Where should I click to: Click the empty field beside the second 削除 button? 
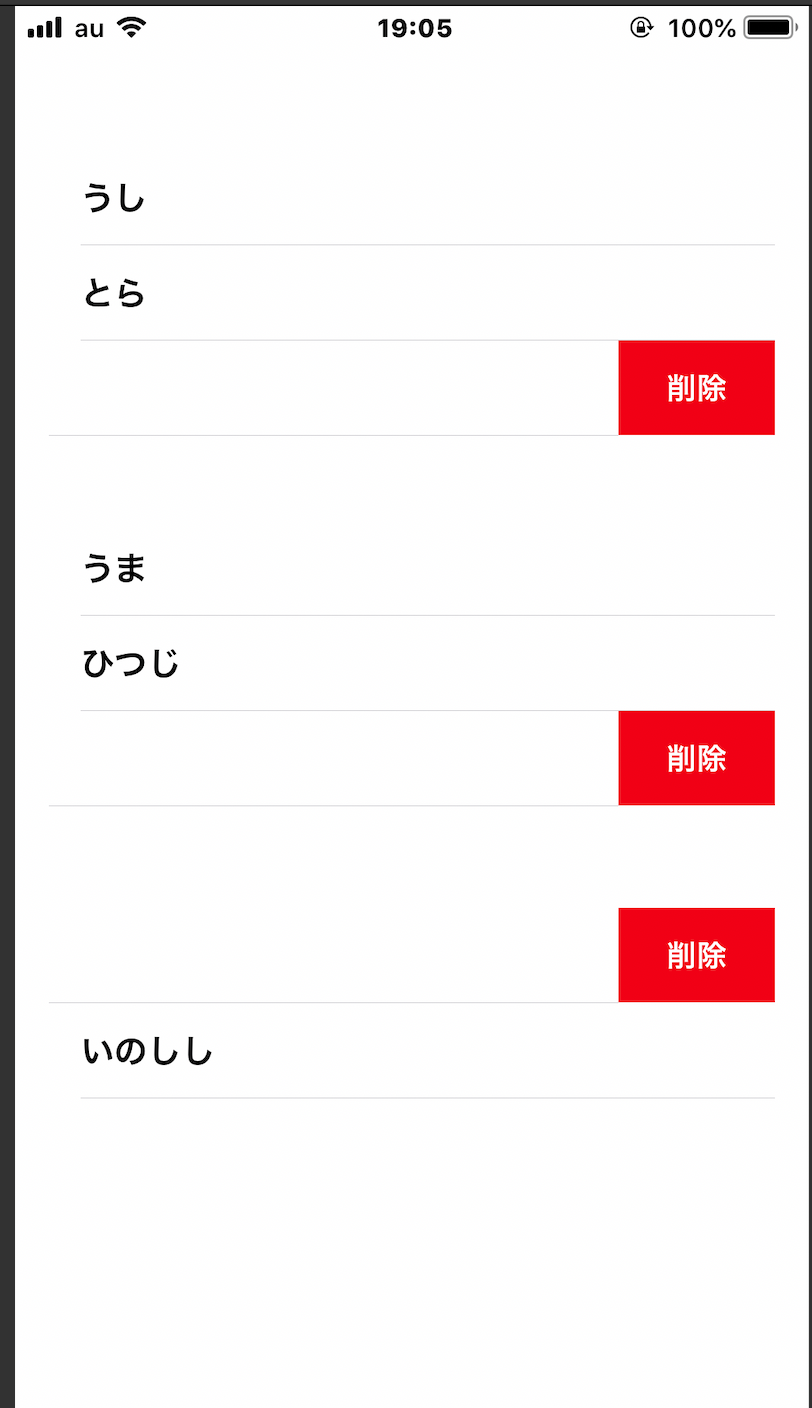(x=330, y=757)
